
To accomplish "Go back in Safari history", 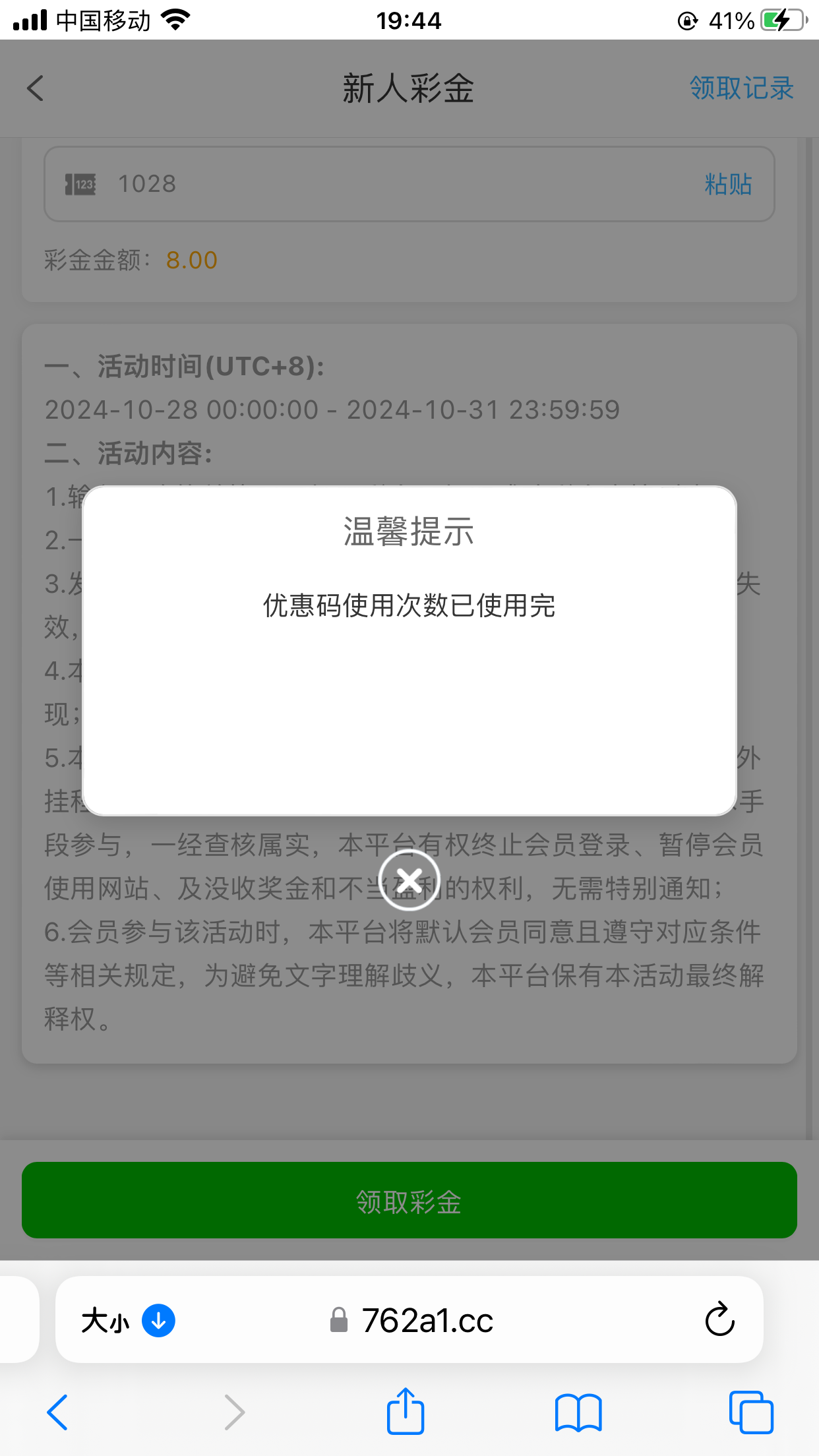I will [57, 1412].
